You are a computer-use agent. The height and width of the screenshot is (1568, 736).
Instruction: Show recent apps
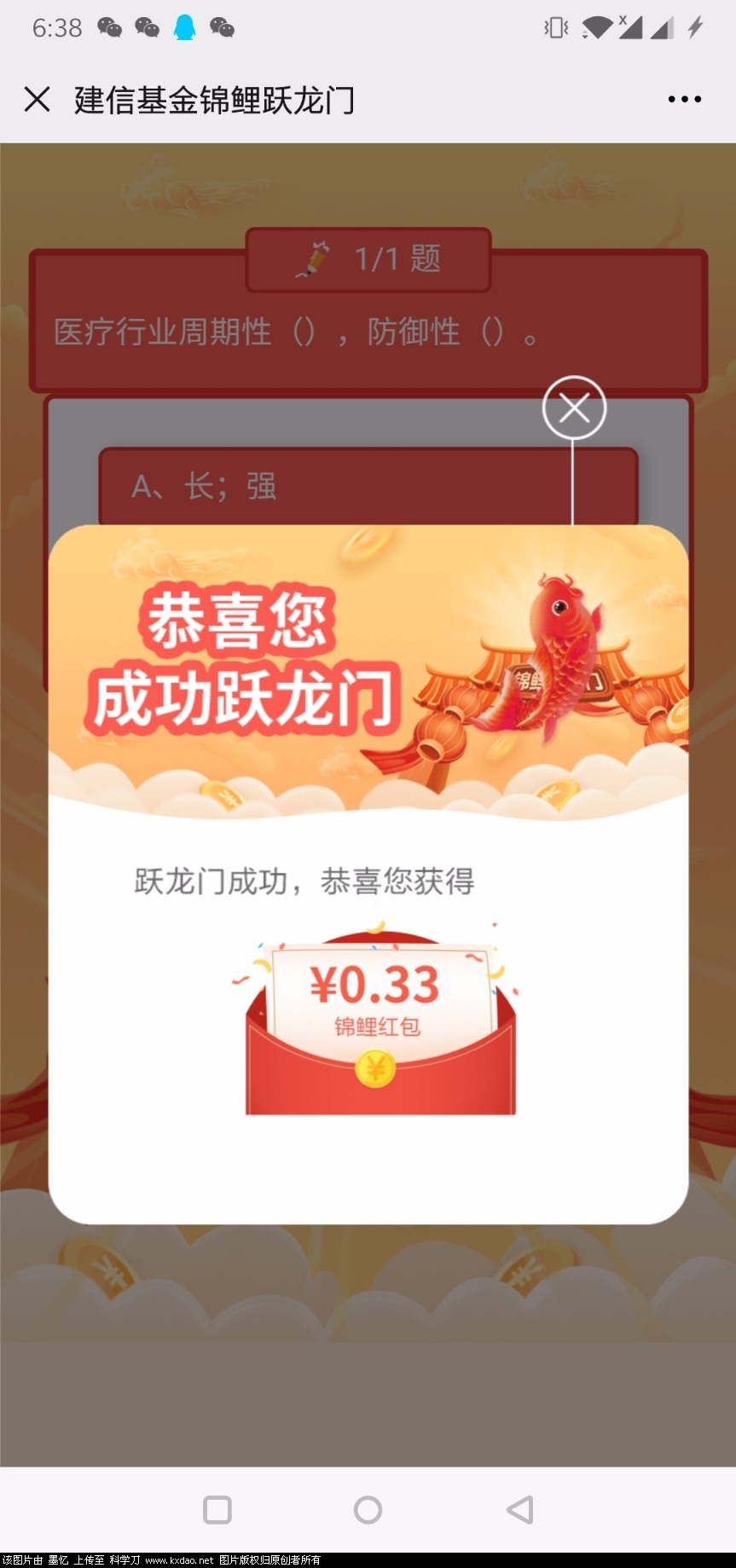point(217,1509)
